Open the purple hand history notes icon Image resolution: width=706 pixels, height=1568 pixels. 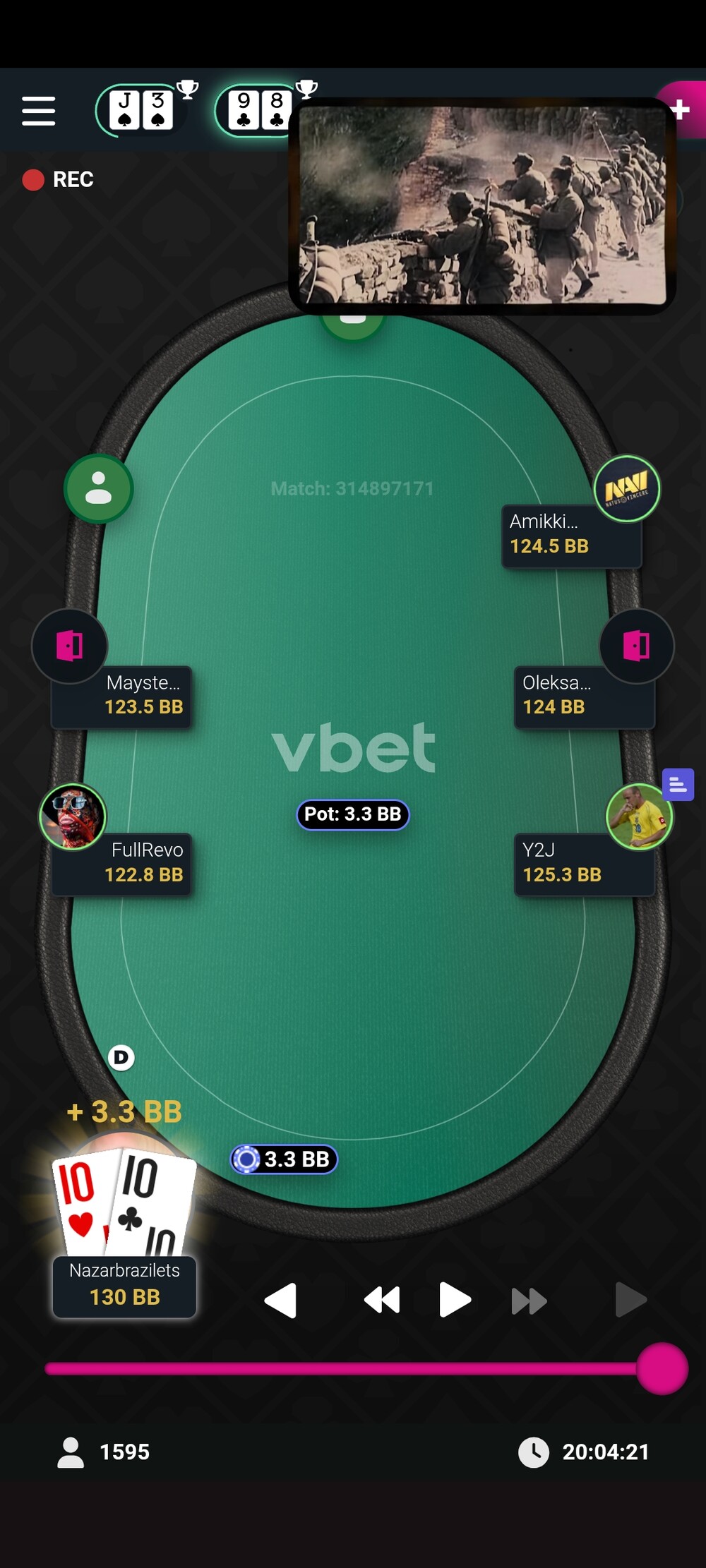(678, 784)
